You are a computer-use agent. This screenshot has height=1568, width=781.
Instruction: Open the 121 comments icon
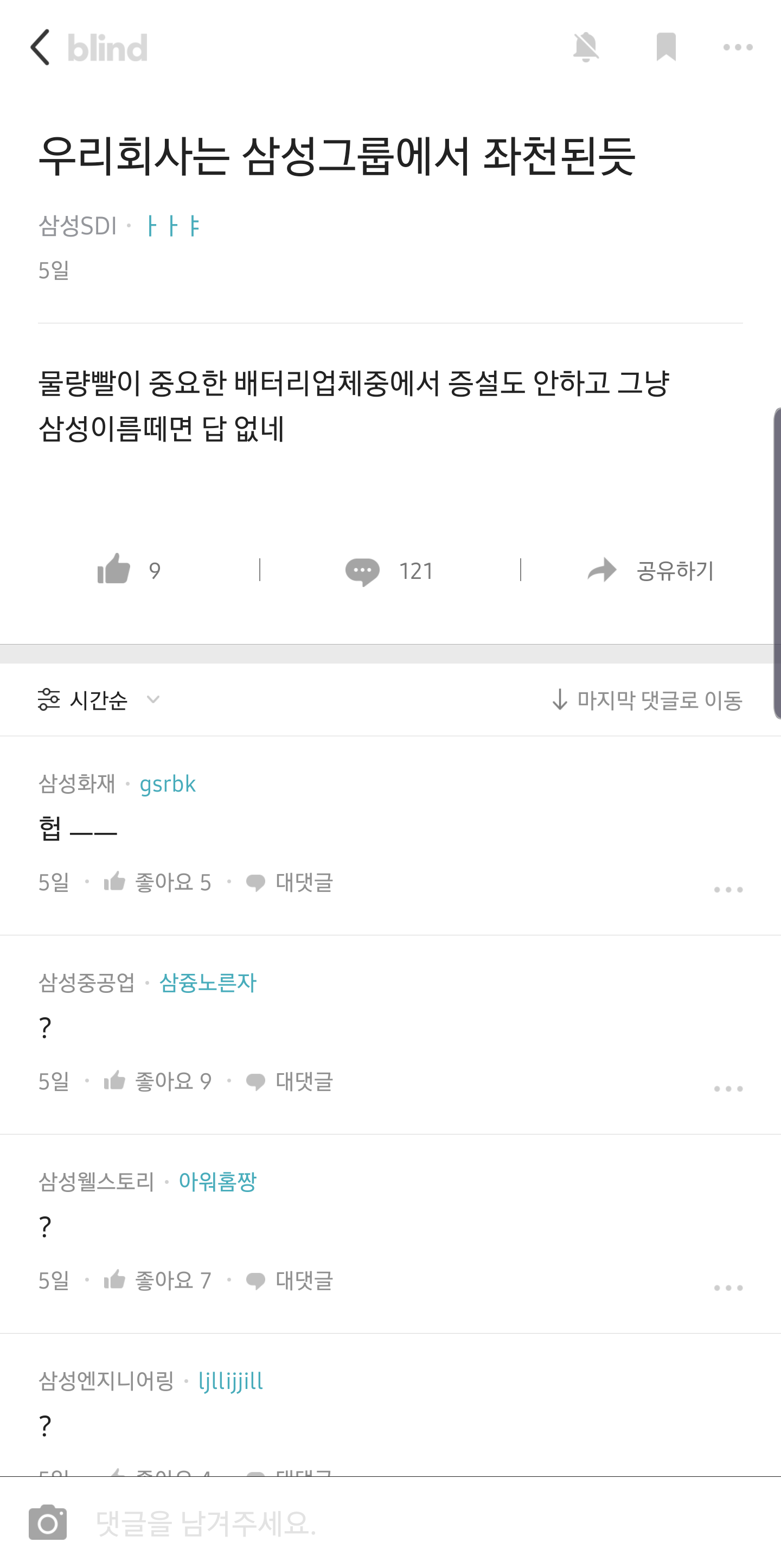tap(389, 571)
